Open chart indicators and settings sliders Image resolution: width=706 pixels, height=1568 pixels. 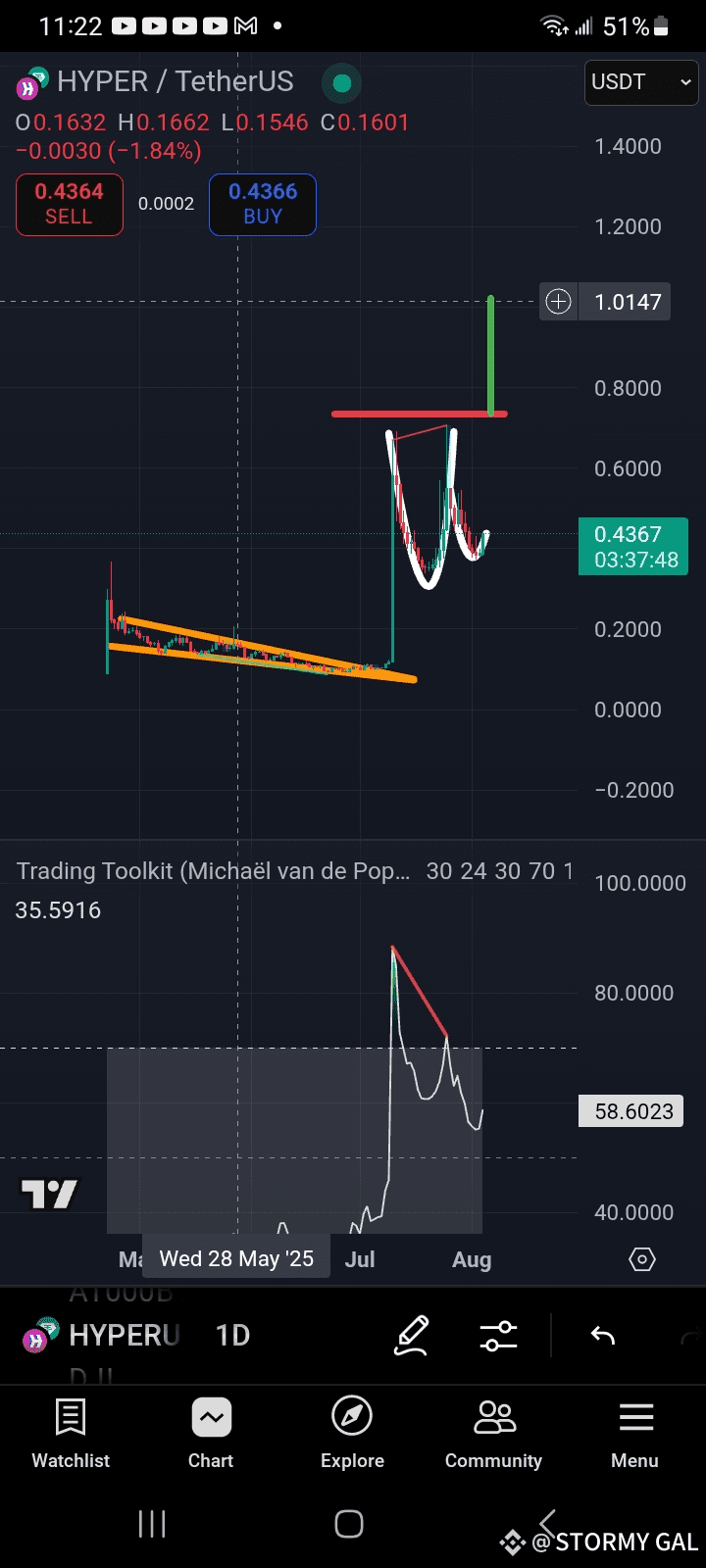(498, 1336)
